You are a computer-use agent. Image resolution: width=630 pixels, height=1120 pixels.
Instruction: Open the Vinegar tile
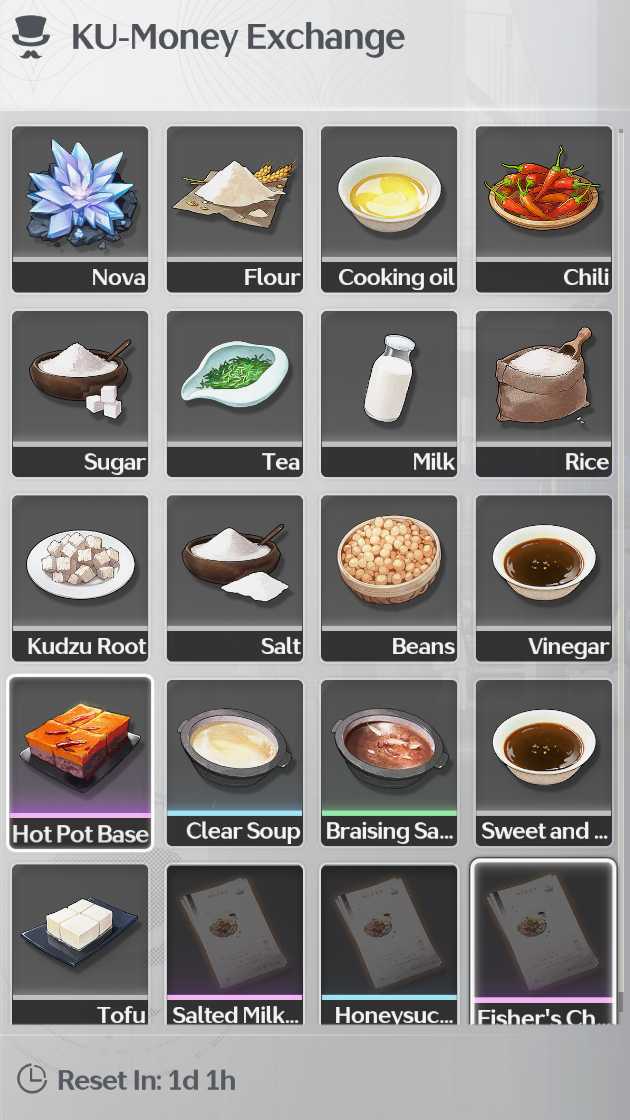coord(544,578)
